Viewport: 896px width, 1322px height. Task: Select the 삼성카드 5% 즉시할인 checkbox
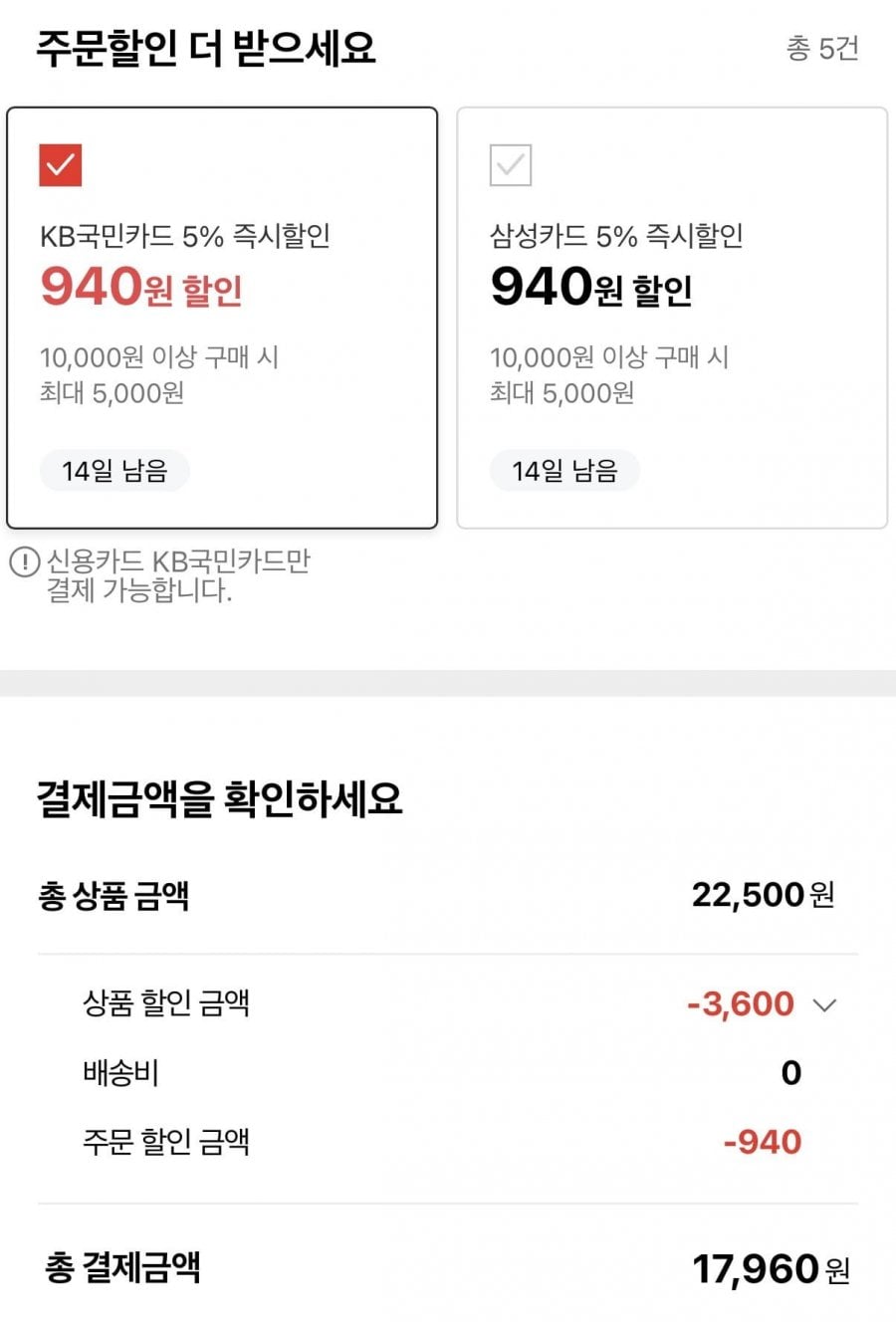511,165
